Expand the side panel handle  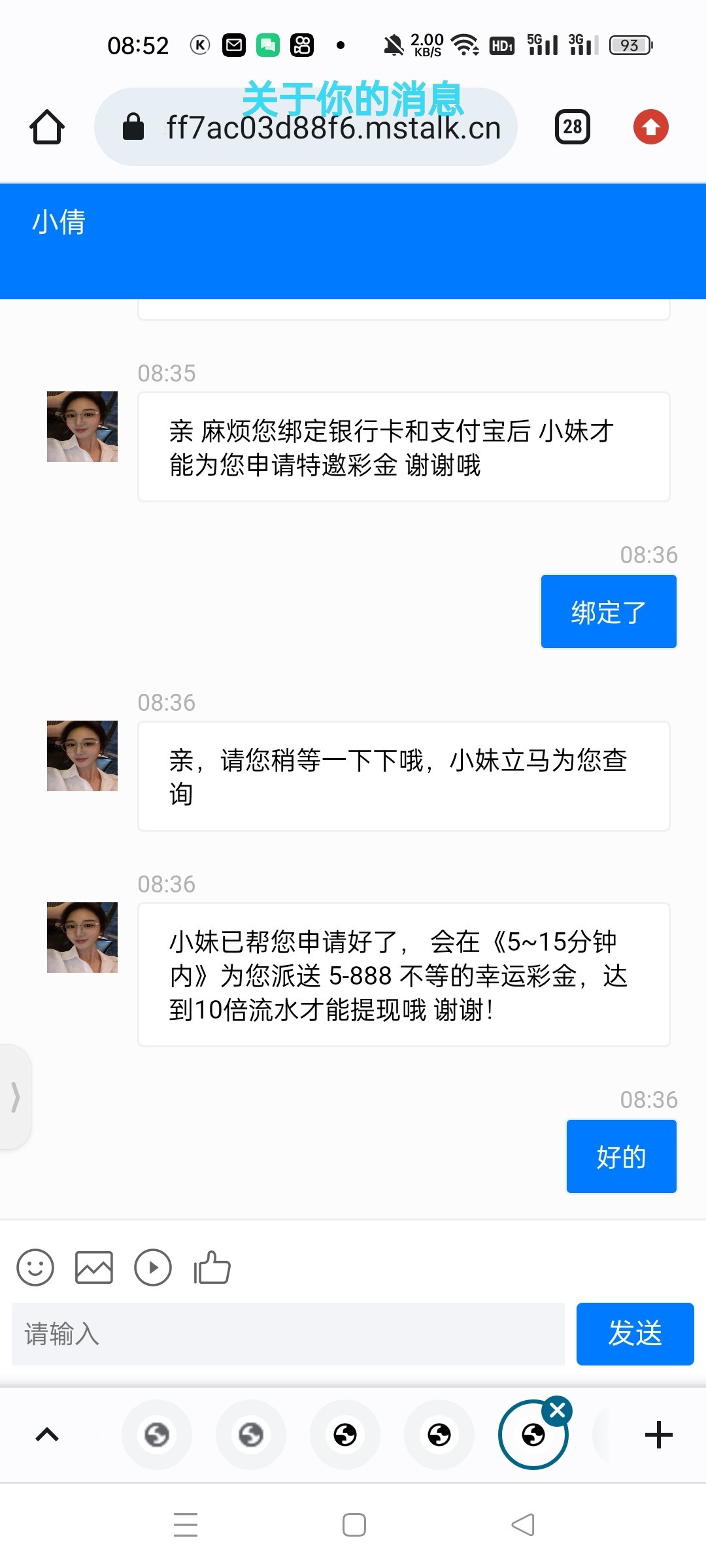tap(15, 1096)
